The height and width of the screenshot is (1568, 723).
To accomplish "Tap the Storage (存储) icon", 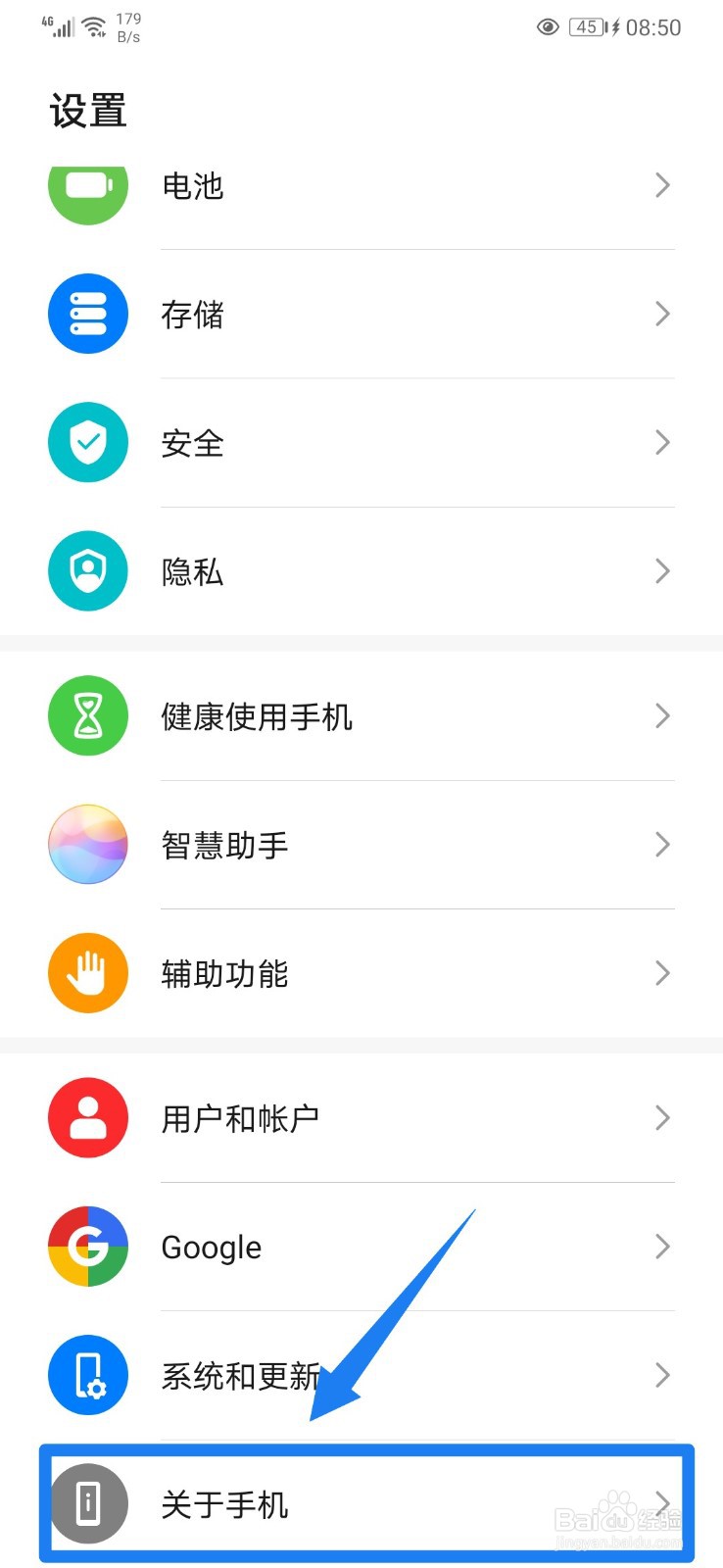I will pos(88,314).
